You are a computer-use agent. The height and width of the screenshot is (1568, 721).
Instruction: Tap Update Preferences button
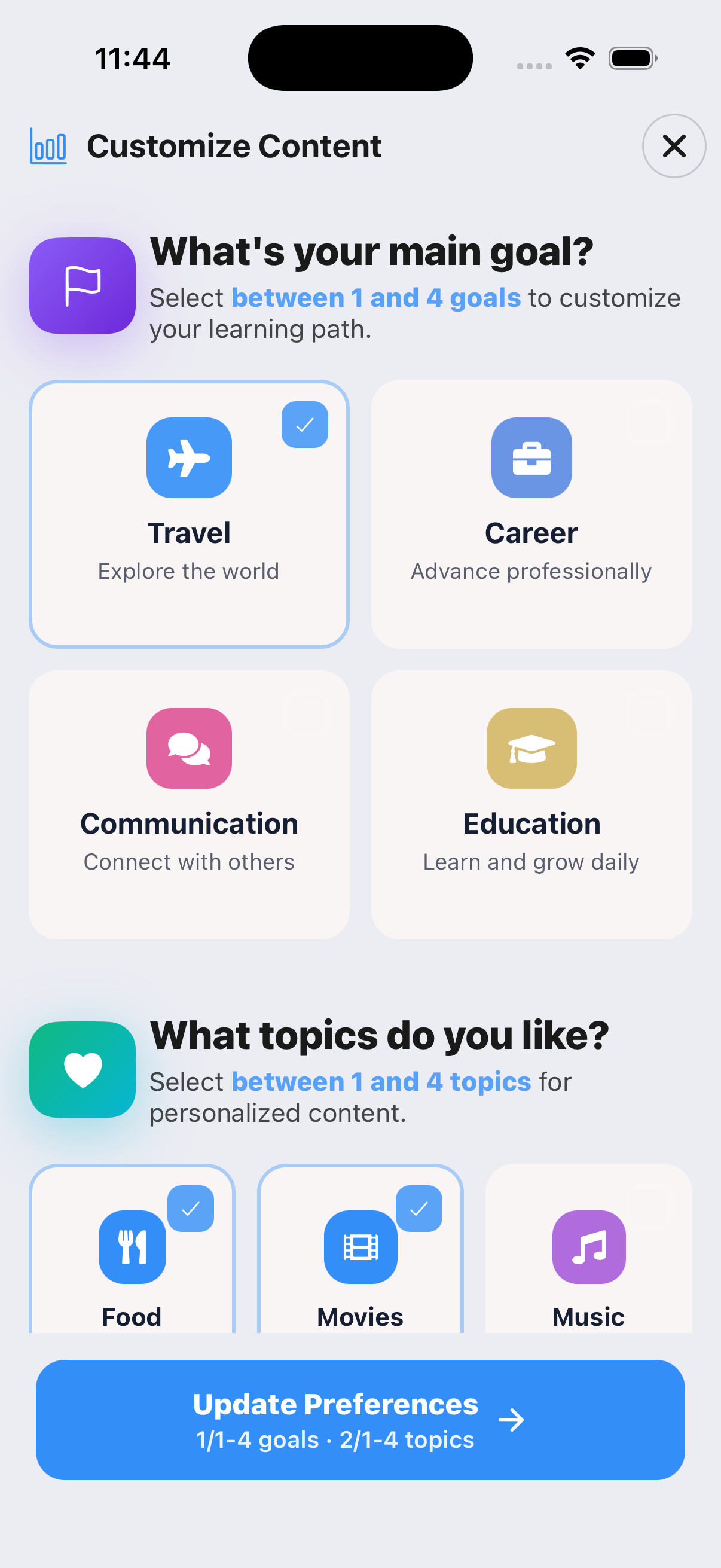click(x=360, y=1420)
